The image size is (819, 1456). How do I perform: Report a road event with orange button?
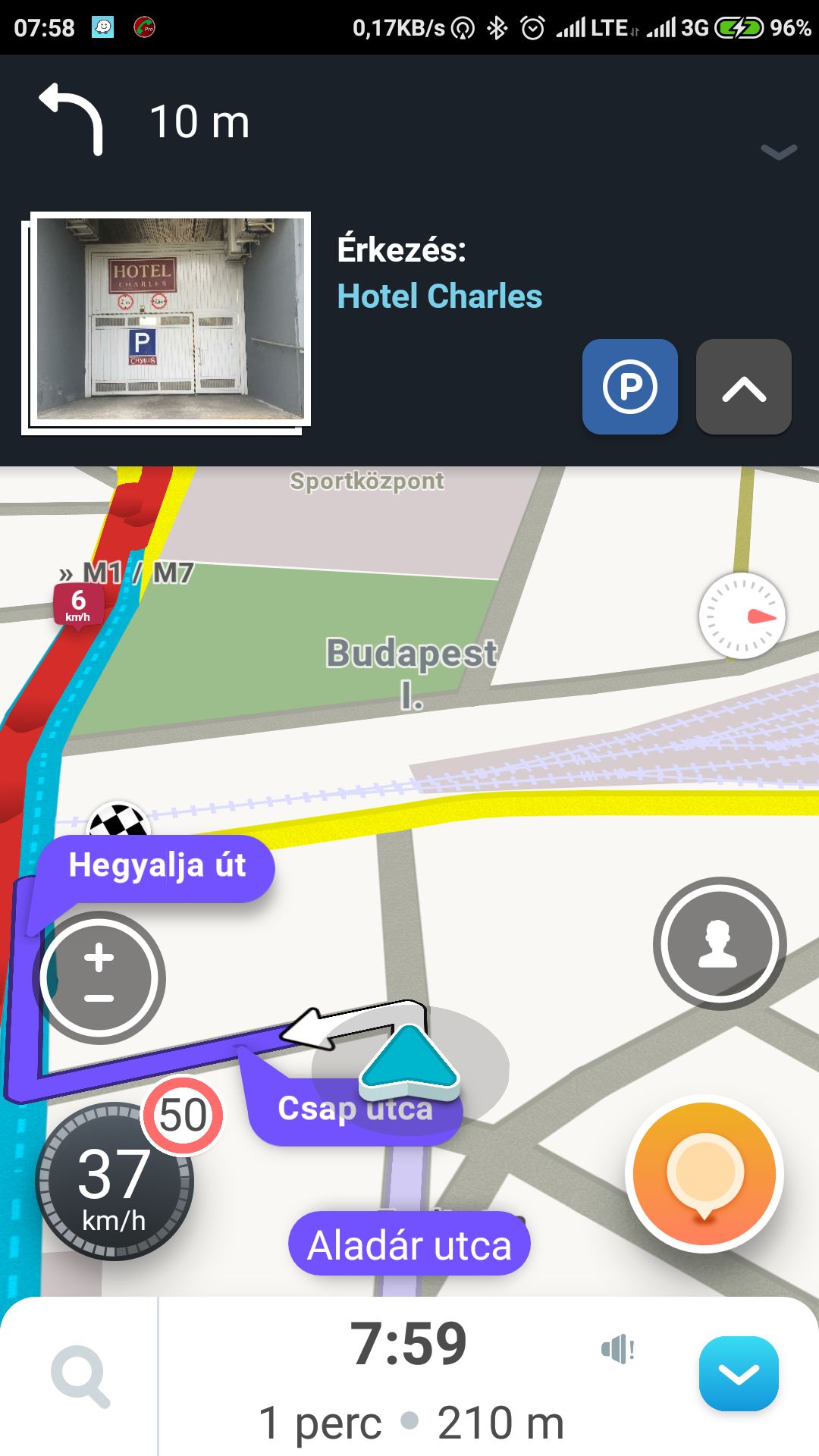(704, 1173)
